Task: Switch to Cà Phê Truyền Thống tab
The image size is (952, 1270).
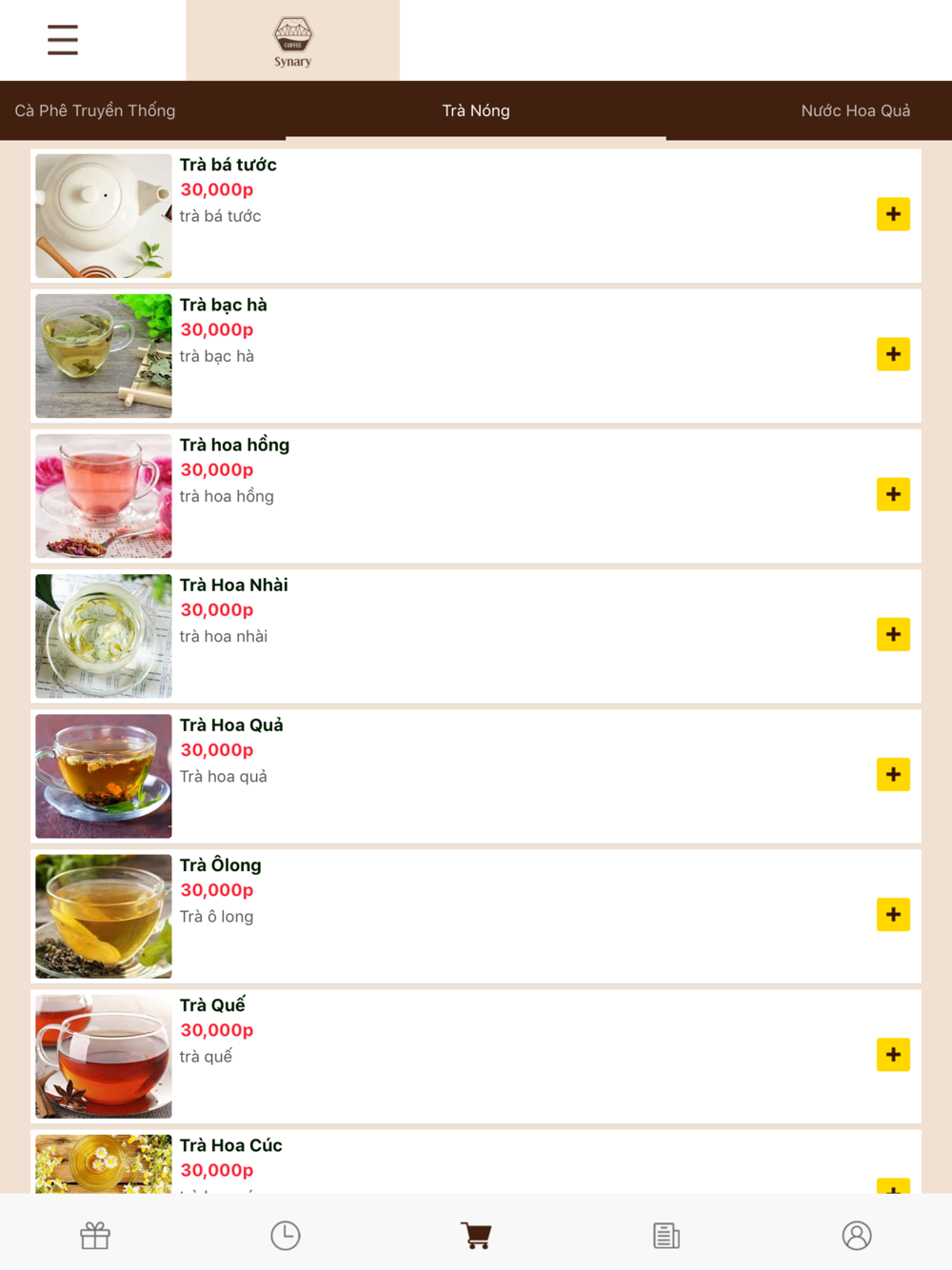Action: tap(95, 110)
